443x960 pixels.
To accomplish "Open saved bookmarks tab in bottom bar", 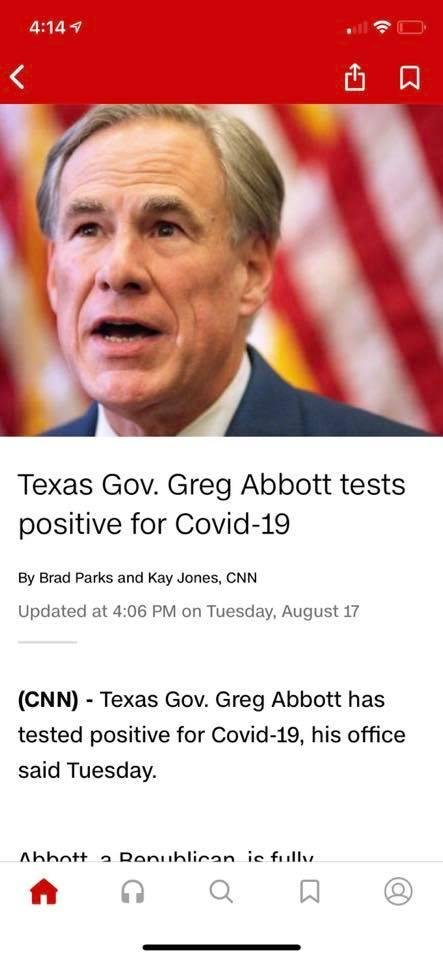I will (310, 891).
